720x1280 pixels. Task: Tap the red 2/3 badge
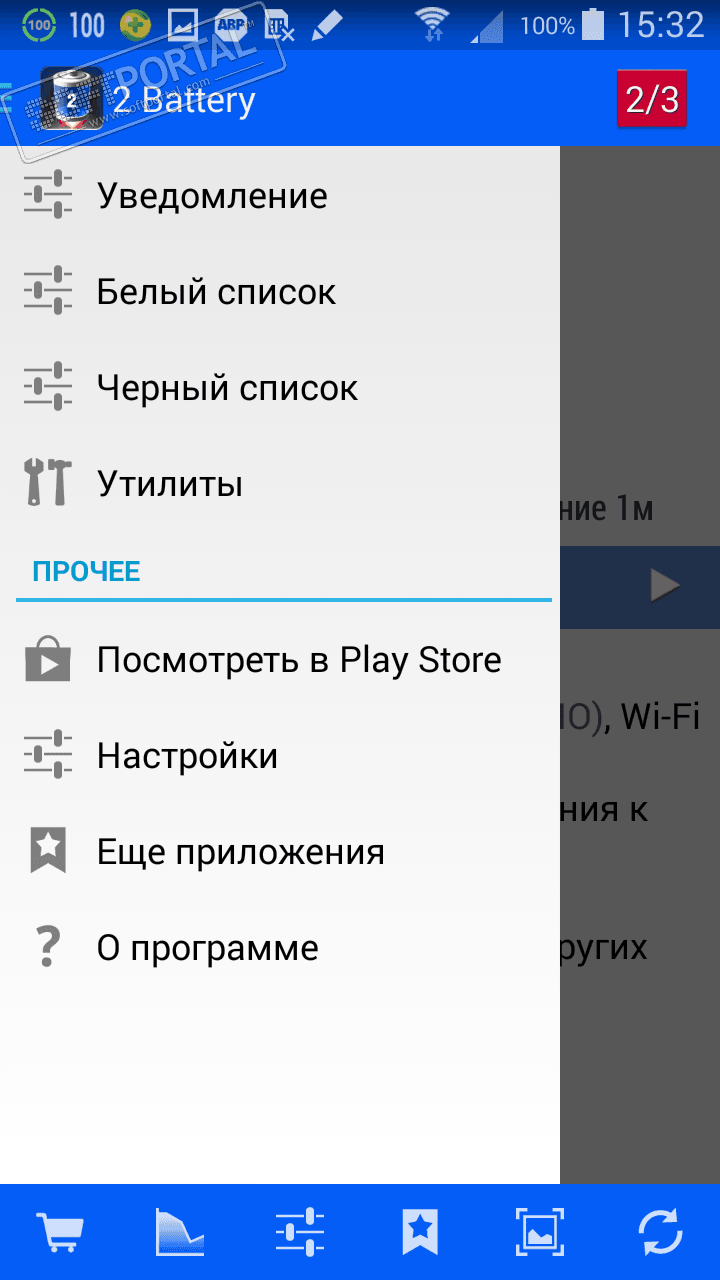pyautogui.click(x=652, y=99)
